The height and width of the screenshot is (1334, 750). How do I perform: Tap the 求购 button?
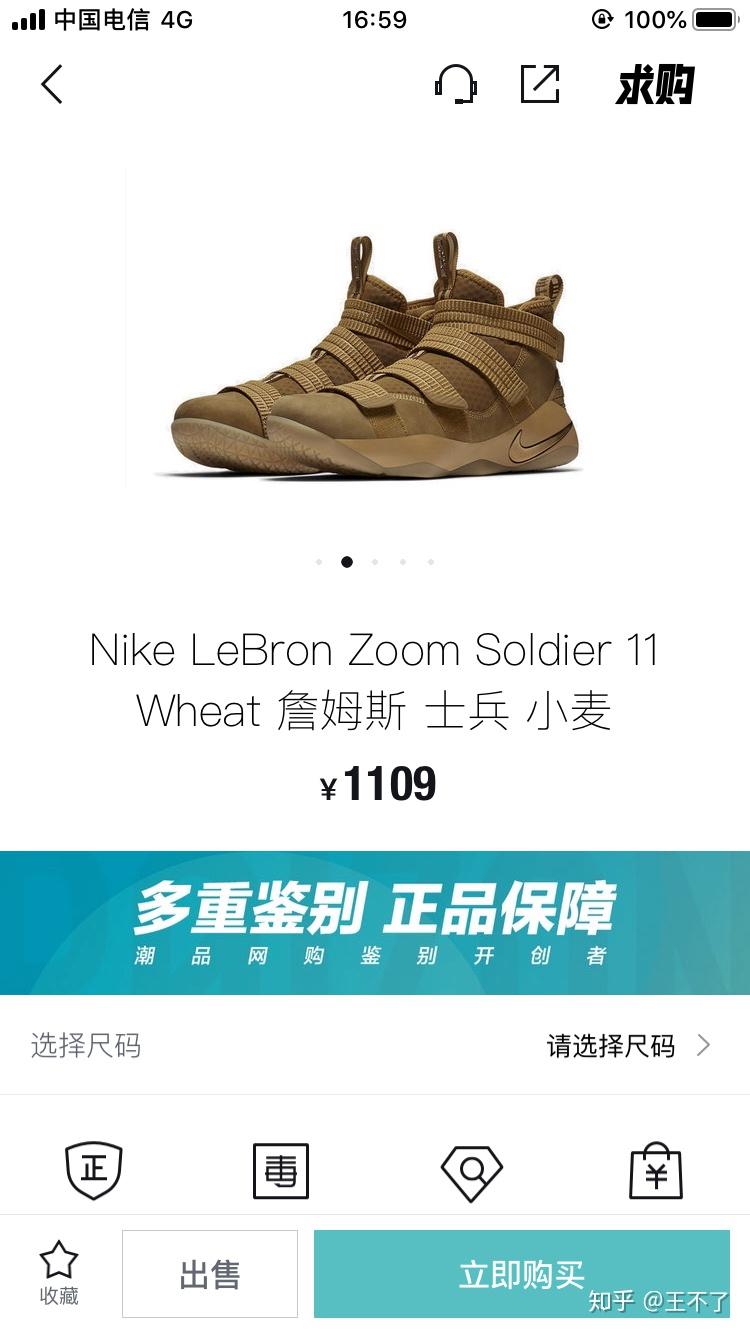click(x=655, y=85)
